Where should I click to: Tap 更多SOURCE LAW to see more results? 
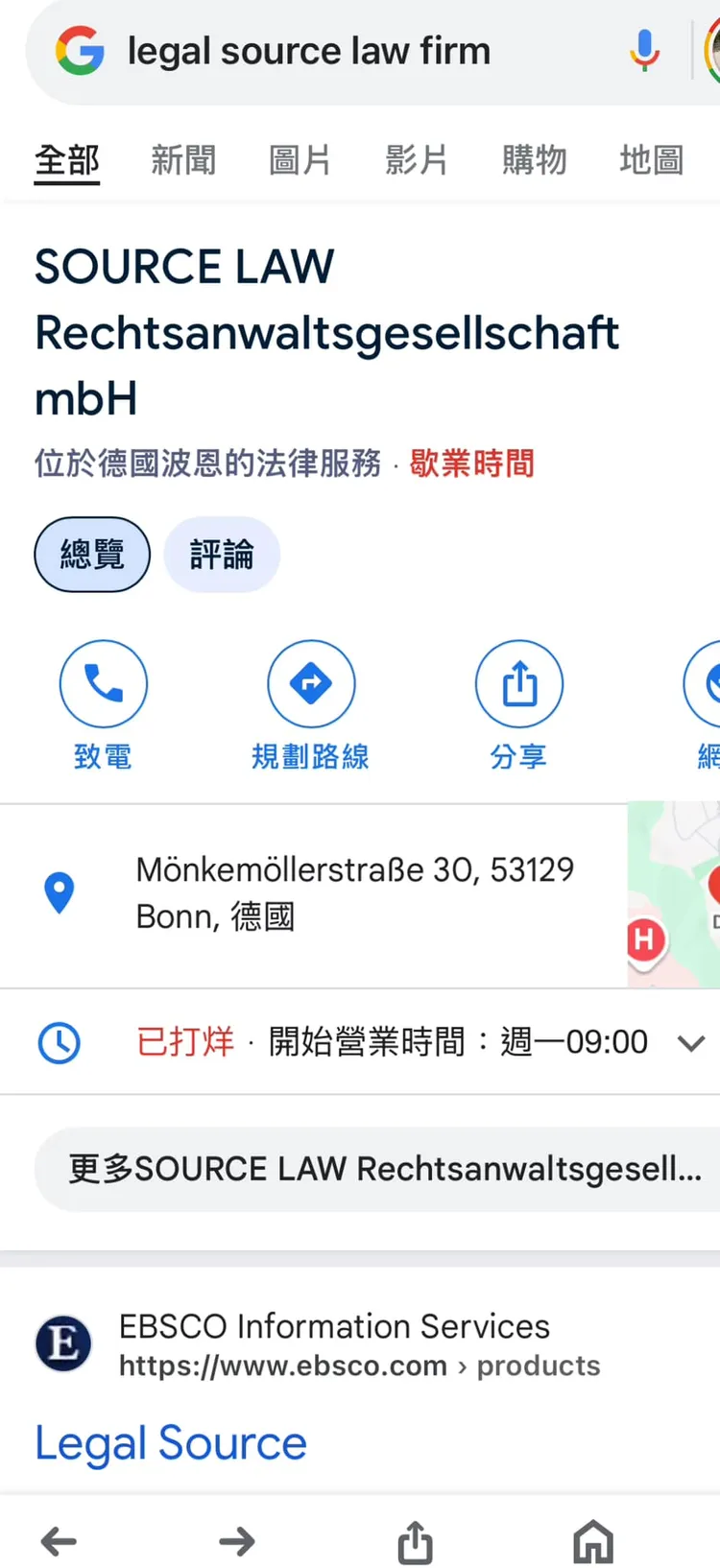pyautogui.click(x=374, y=1168)
